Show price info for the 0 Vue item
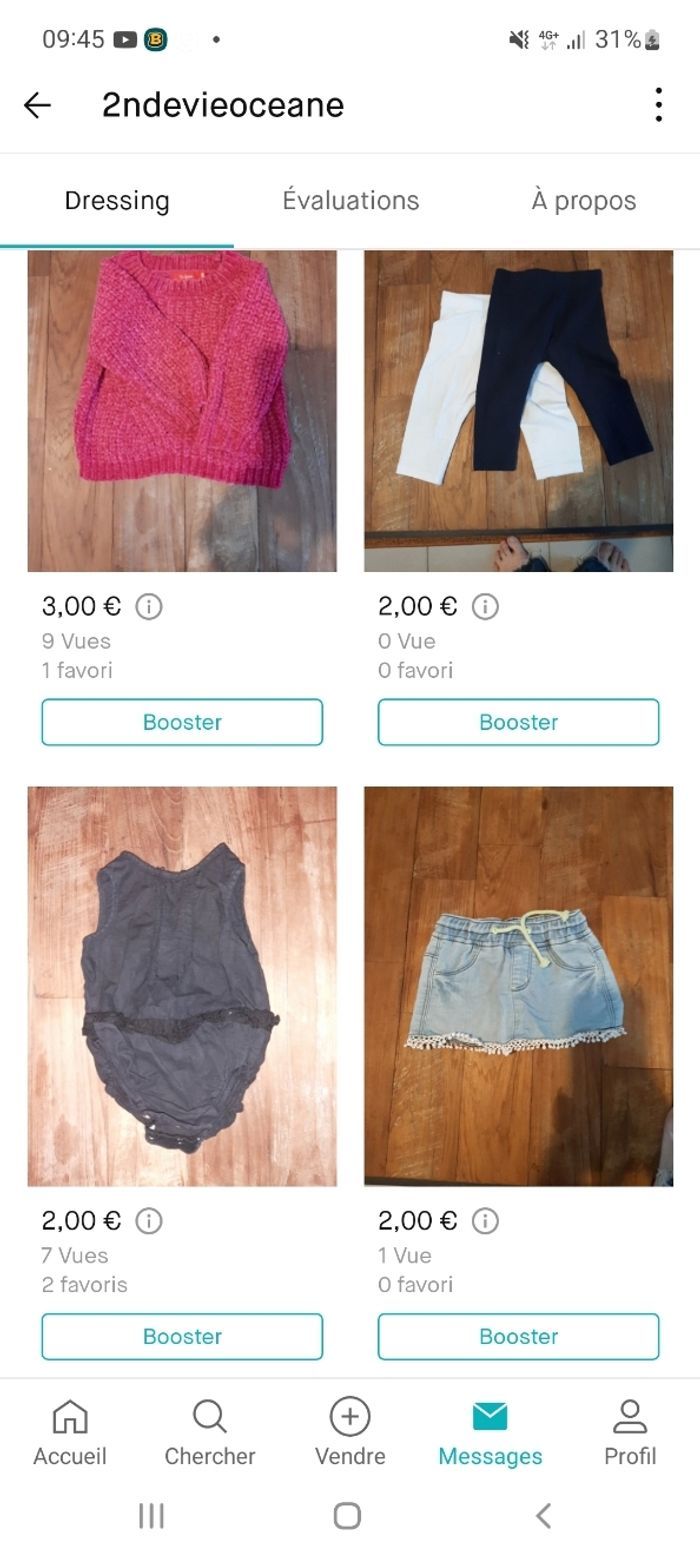 point(485,606)
